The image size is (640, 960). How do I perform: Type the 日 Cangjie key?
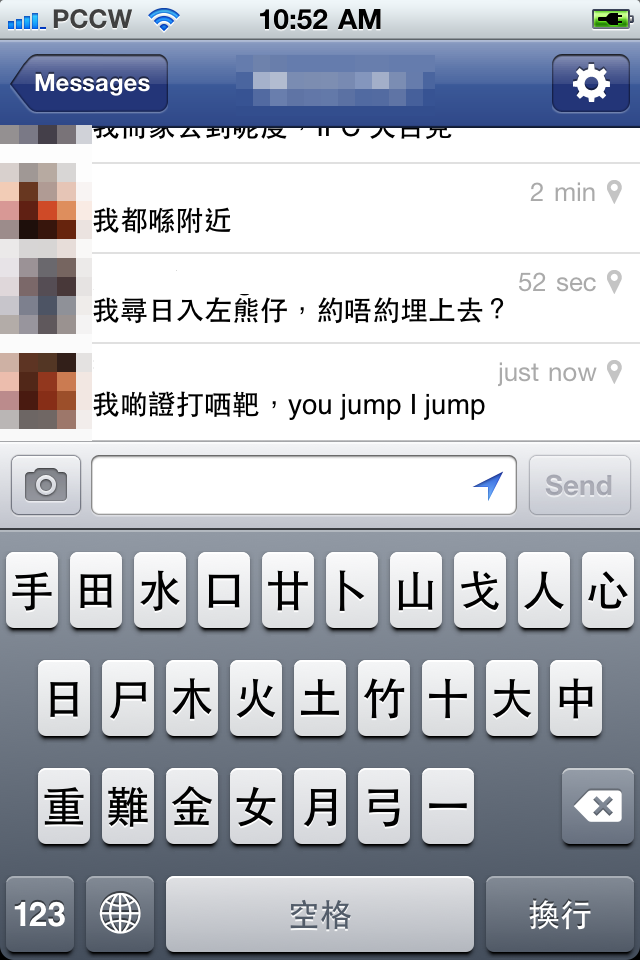click(x=64, y=699)
